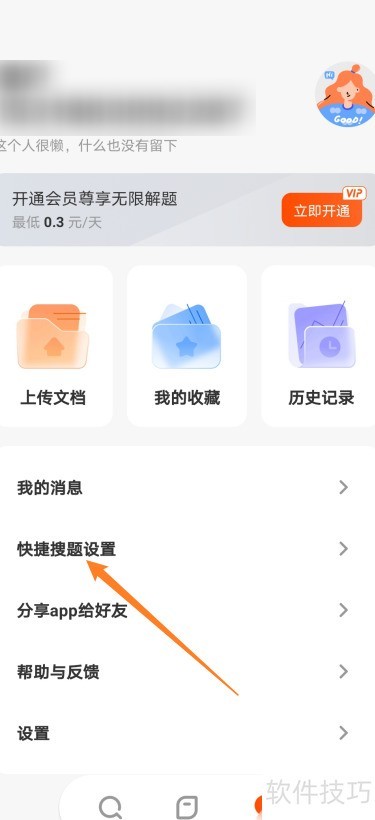Switch to the middle bottom bar tab
The height and width of the screenshot is (820, 375).
pos(187,807)
